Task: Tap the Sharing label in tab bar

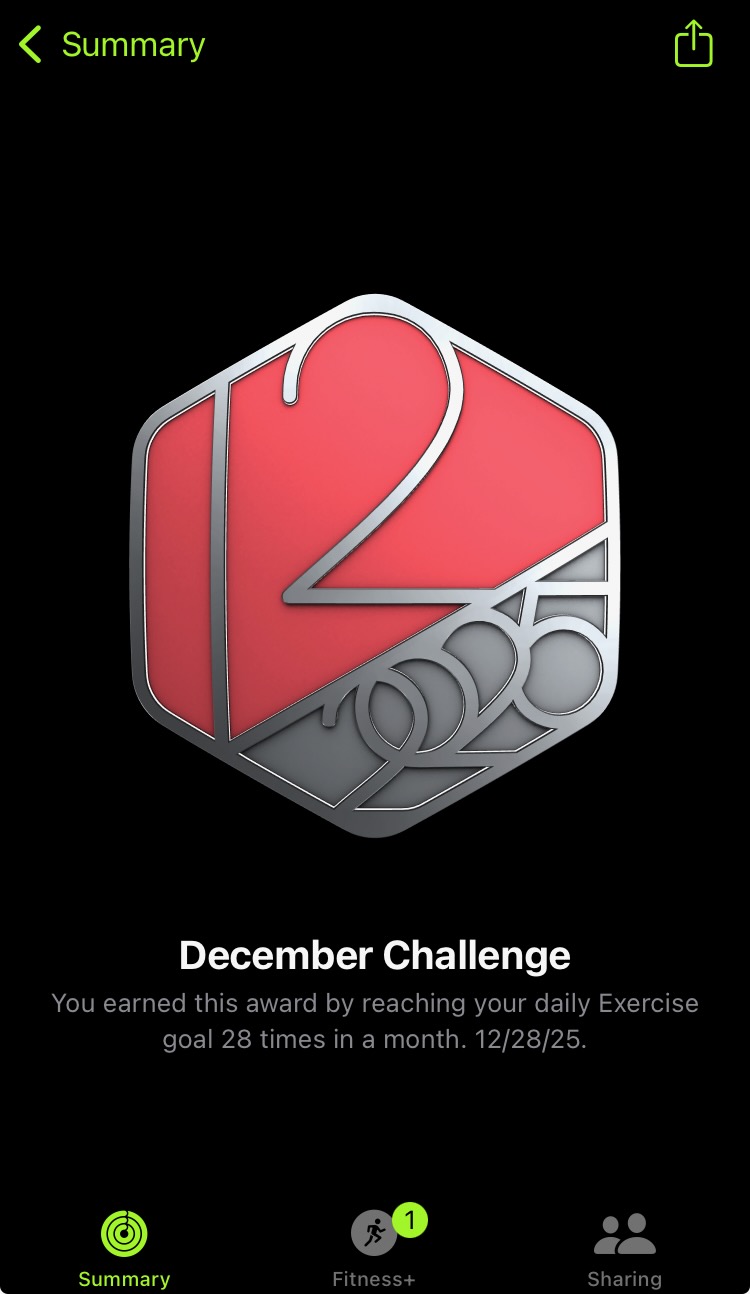Action: pyautogui.click(x=624, y=1278)
